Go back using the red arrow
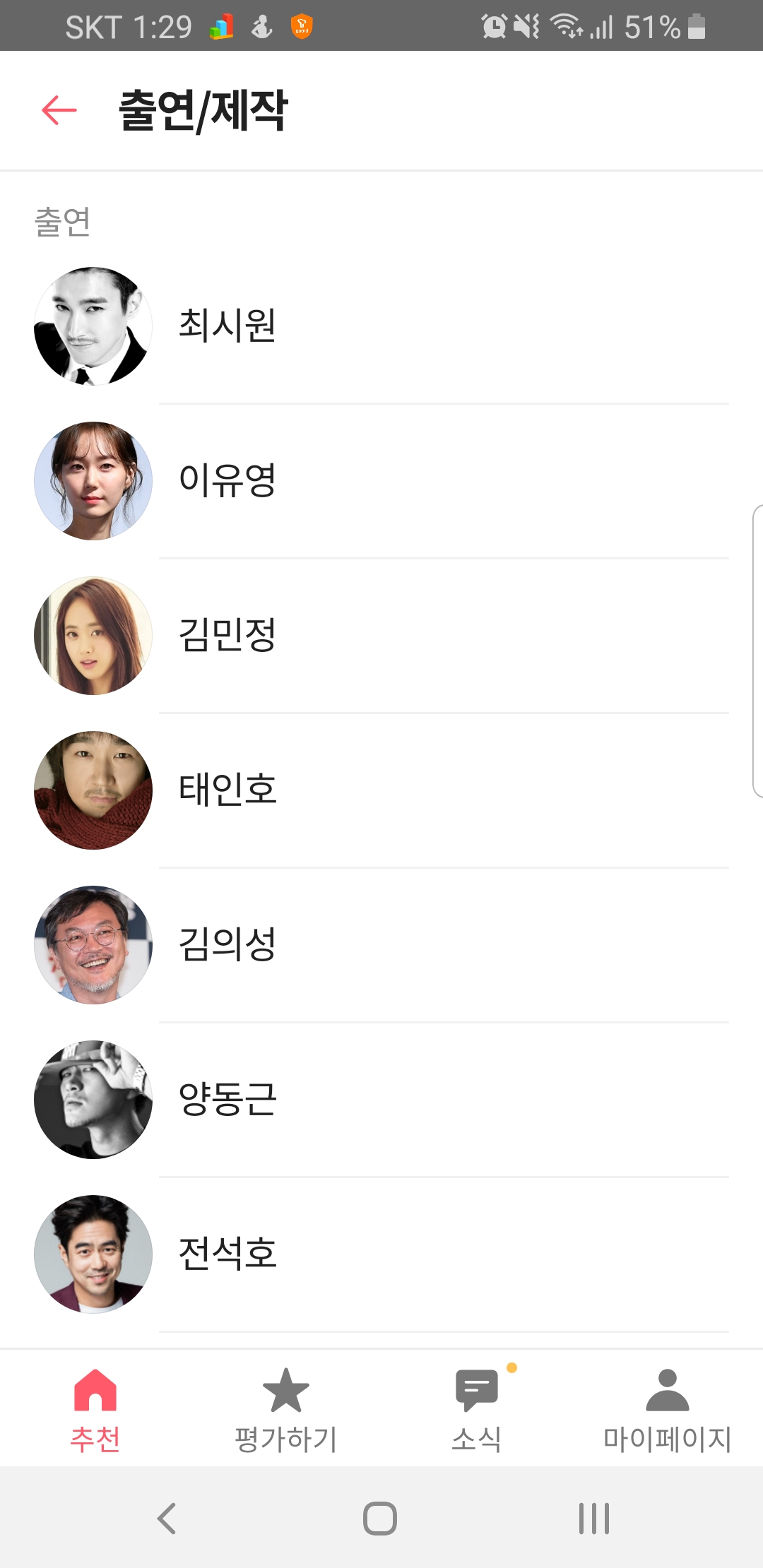The image size is (763, 1568). tap(59, 111)
